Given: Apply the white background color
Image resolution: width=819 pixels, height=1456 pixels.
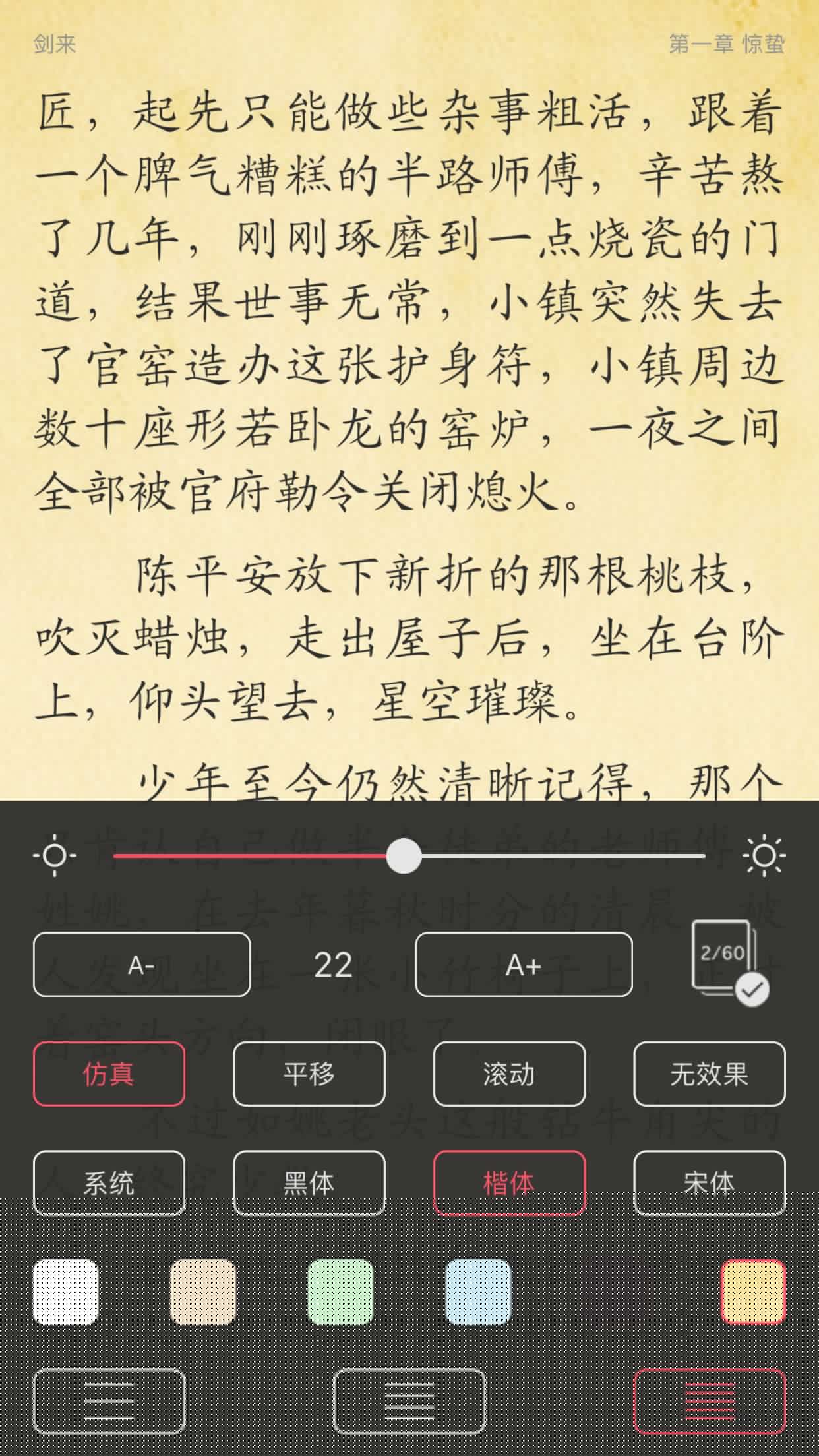Looking at the screenshot, I should 66,1292.
